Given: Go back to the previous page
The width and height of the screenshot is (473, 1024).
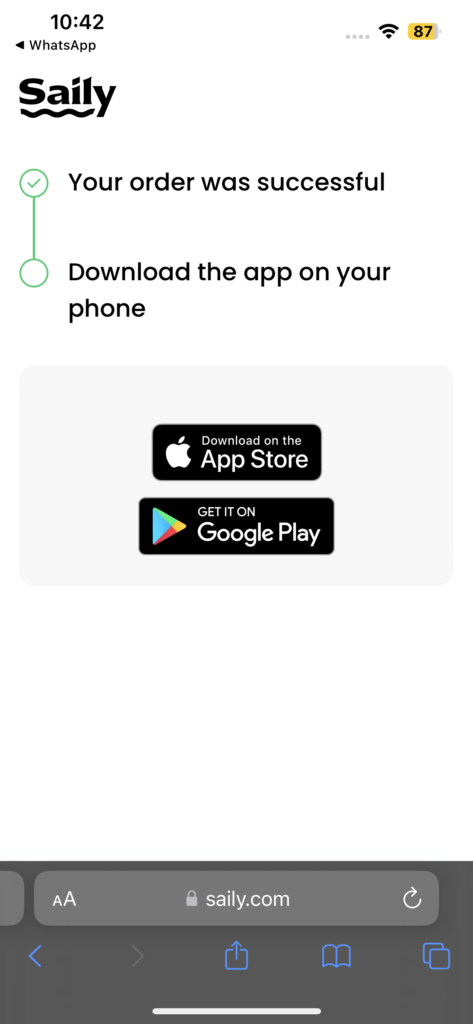Looking at the screenshot, I should [x=35, y=956].
